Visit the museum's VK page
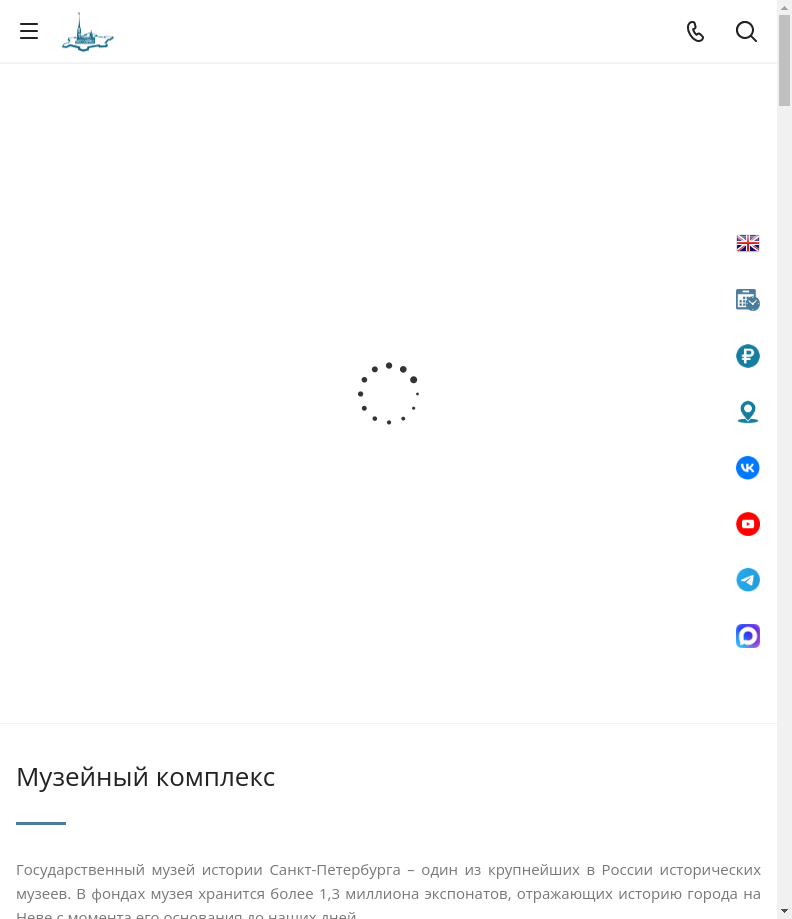The height and width of the screenshot is (919, 792). pyautogui.click(x=748, y=468)
